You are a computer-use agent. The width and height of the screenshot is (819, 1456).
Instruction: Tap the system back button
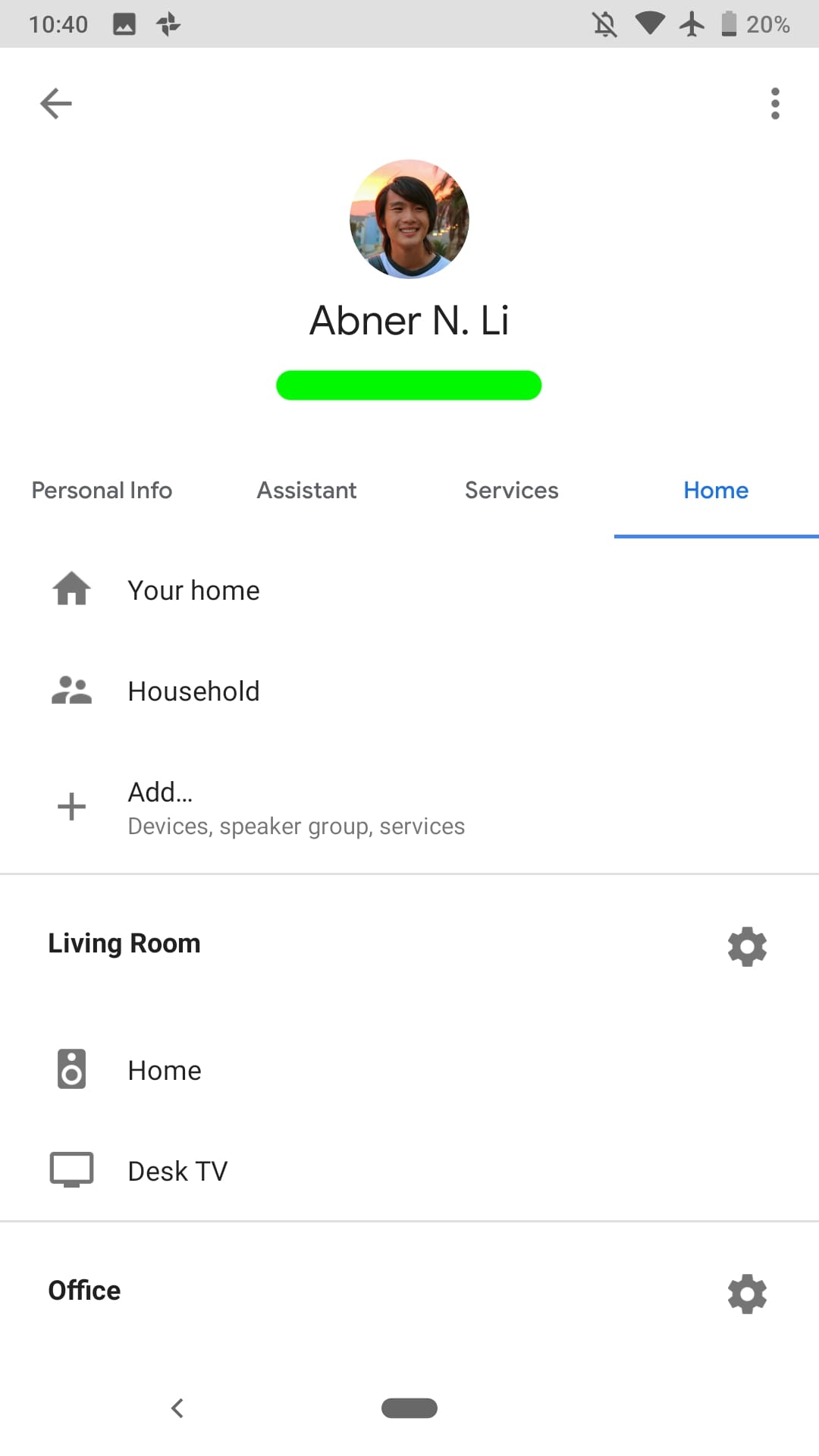coord(177,1408)
